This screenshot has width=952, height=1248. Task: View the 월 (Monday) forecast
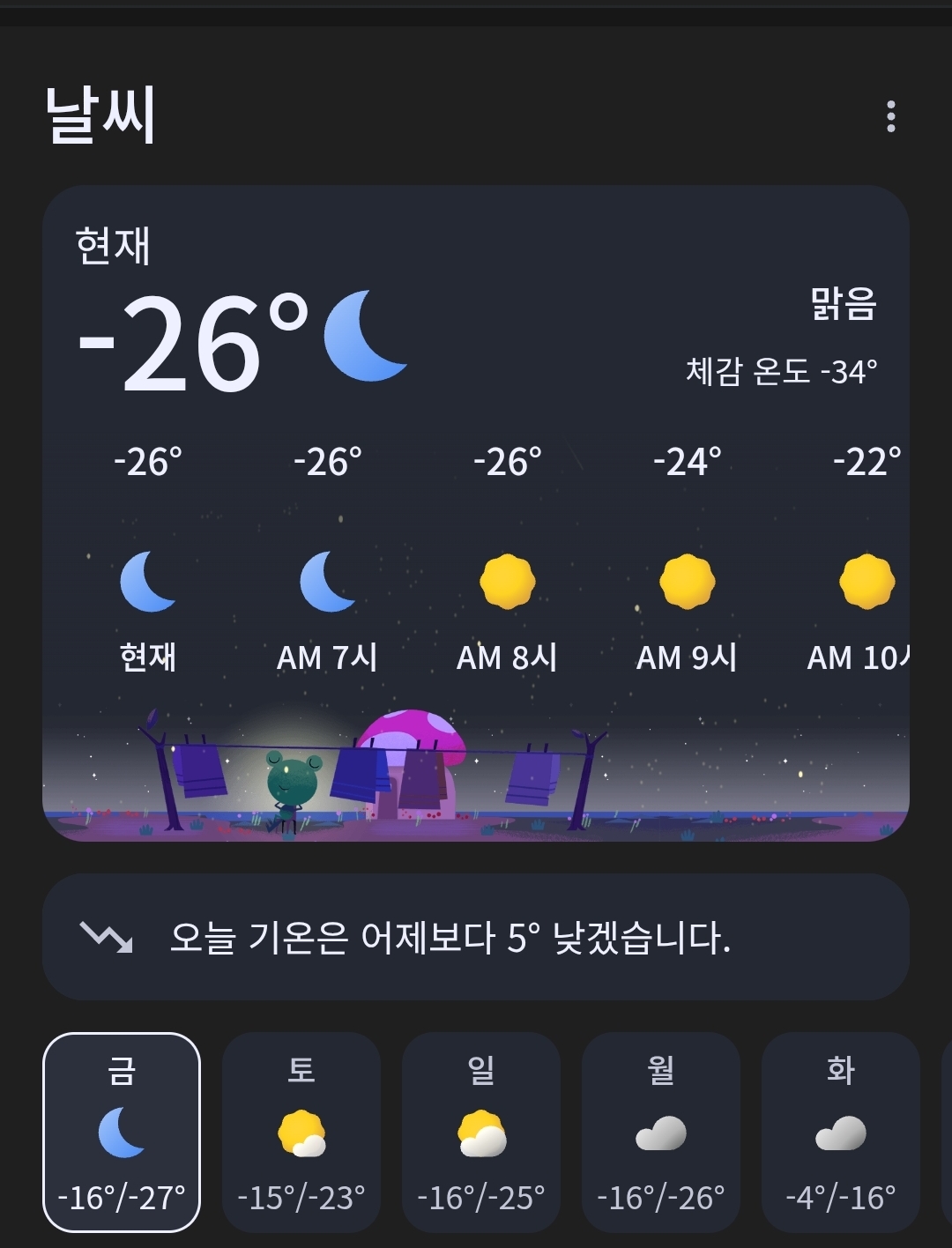pos(661,1132)
